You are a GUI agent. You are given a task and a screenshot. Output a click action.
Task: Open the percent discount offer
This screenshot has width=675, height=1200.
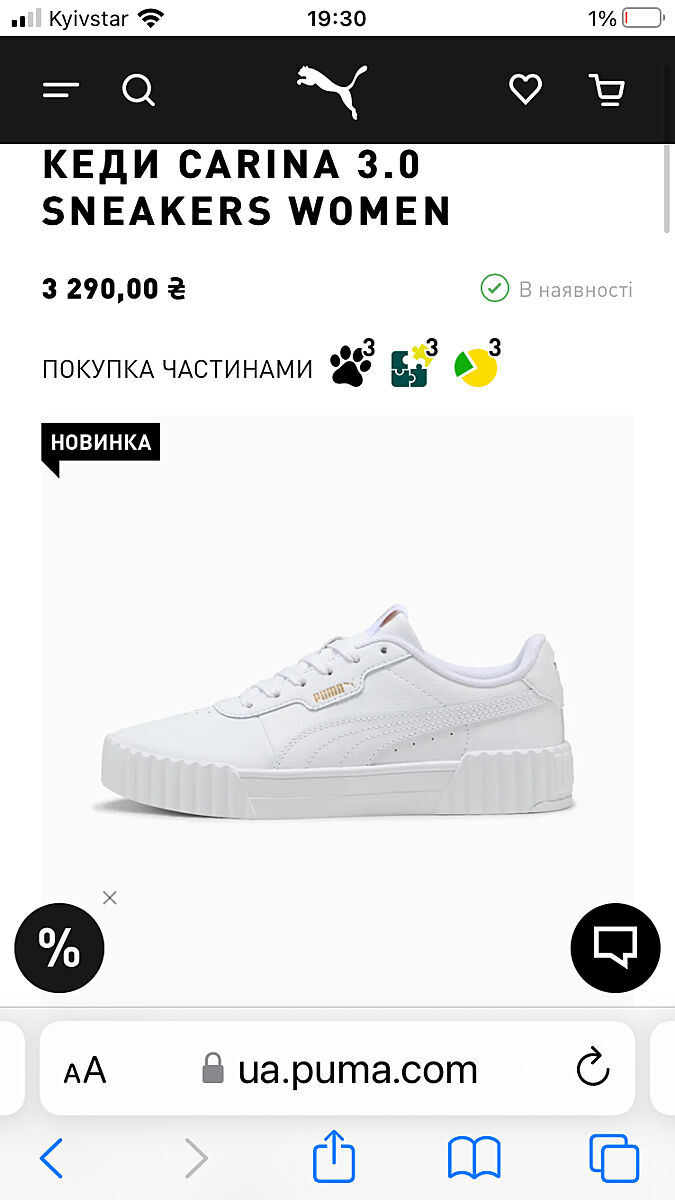tap(59, 948)
